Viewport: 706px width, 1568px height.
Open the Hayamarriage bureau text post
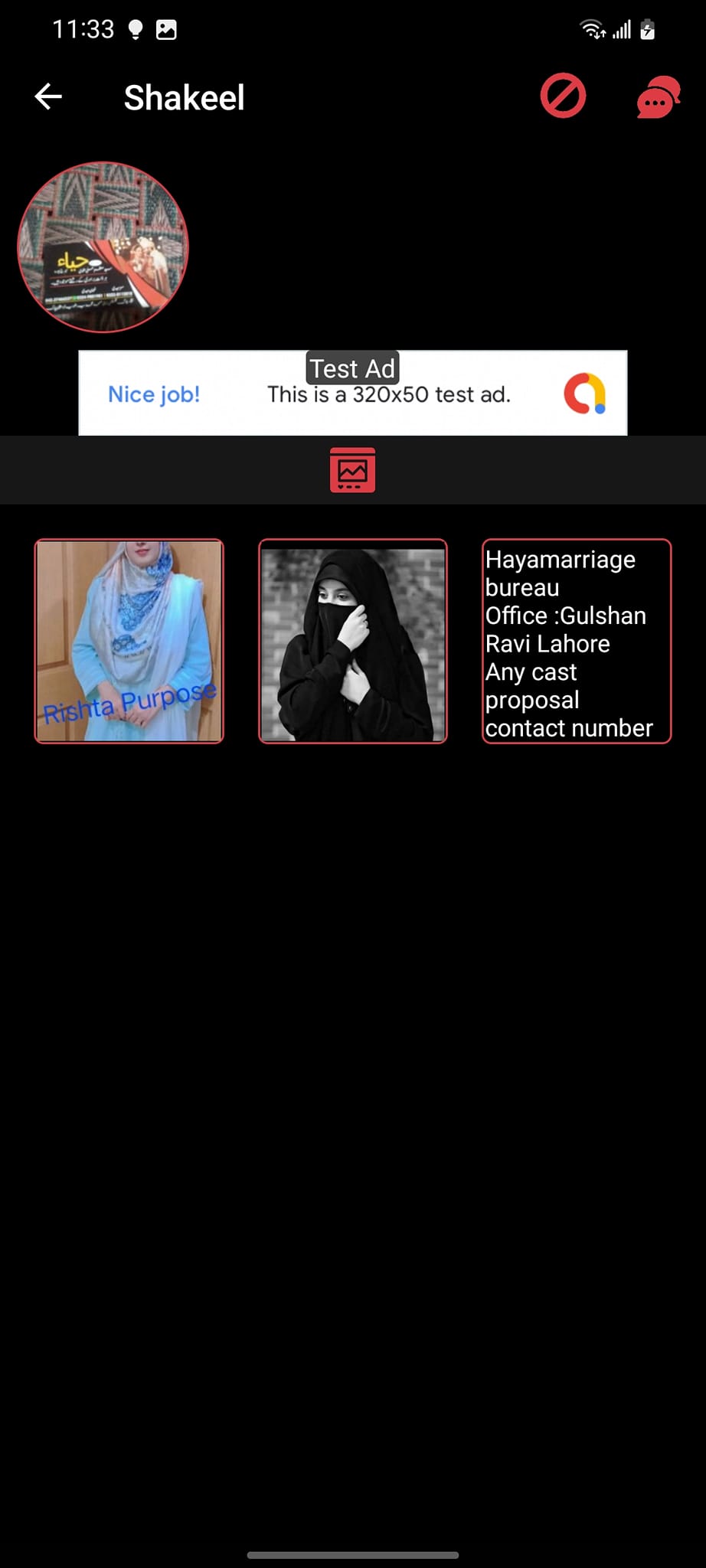pyautogui.click(x=577, y=641)
